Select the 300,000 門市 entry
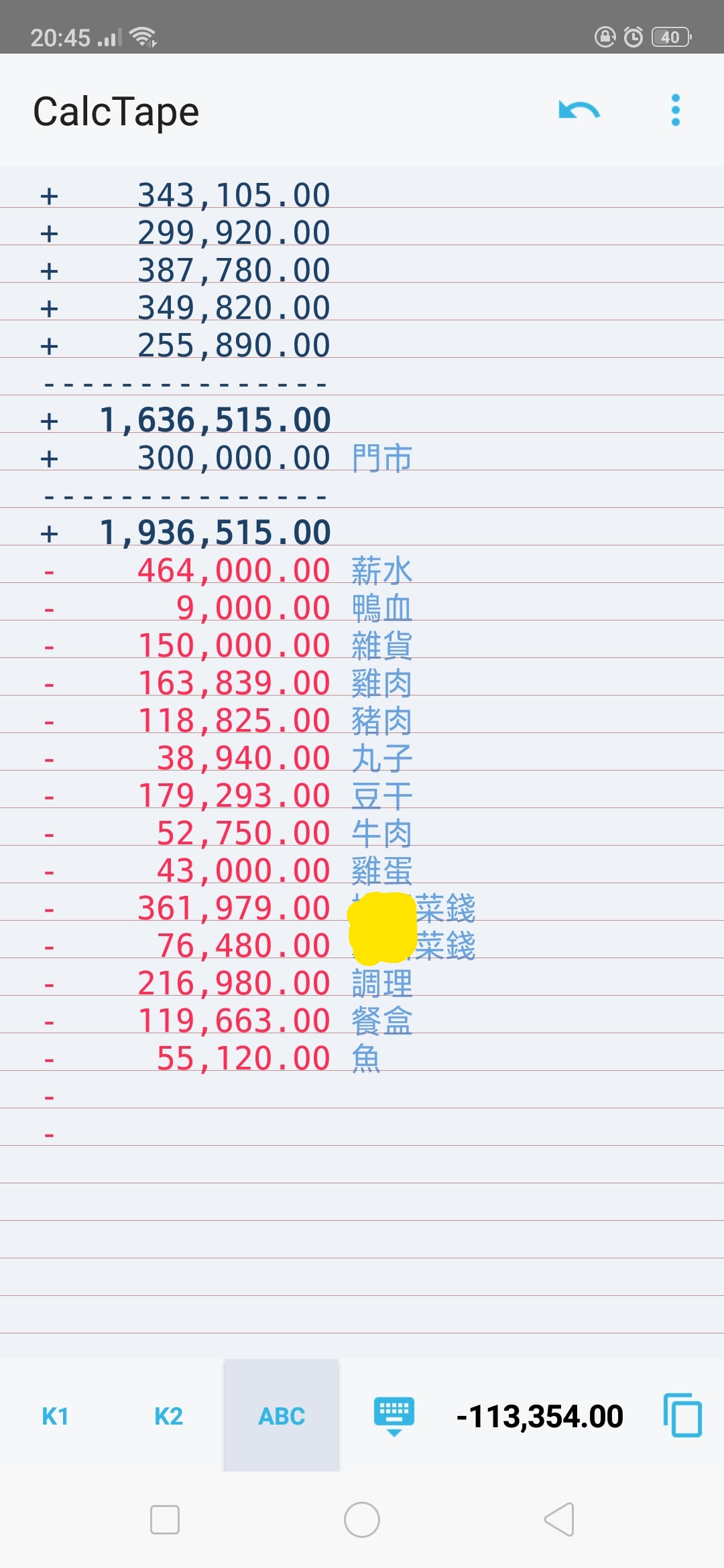The width and height of the screenshot is (724, 1568). (235, 457)
